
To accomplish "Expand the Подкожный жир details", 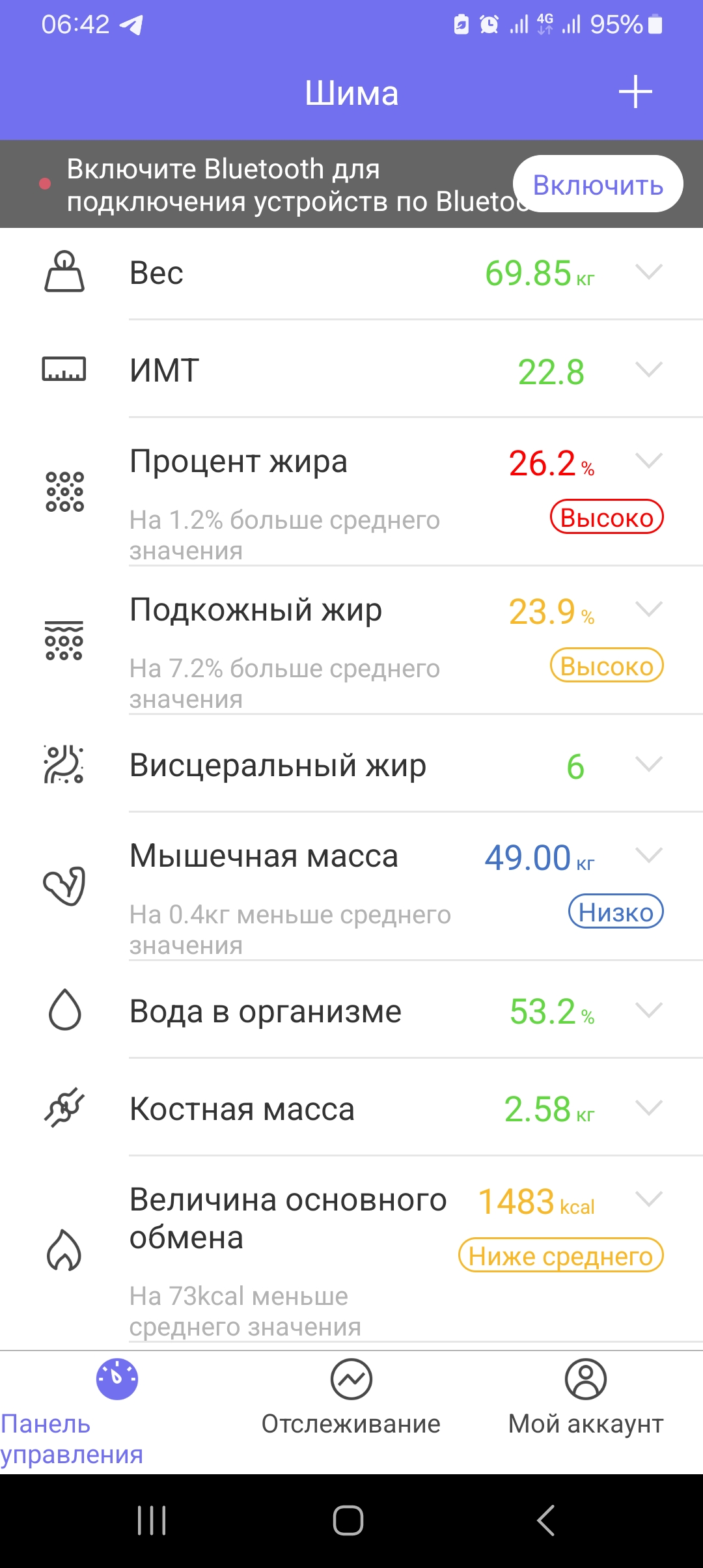I will point(649,609).
